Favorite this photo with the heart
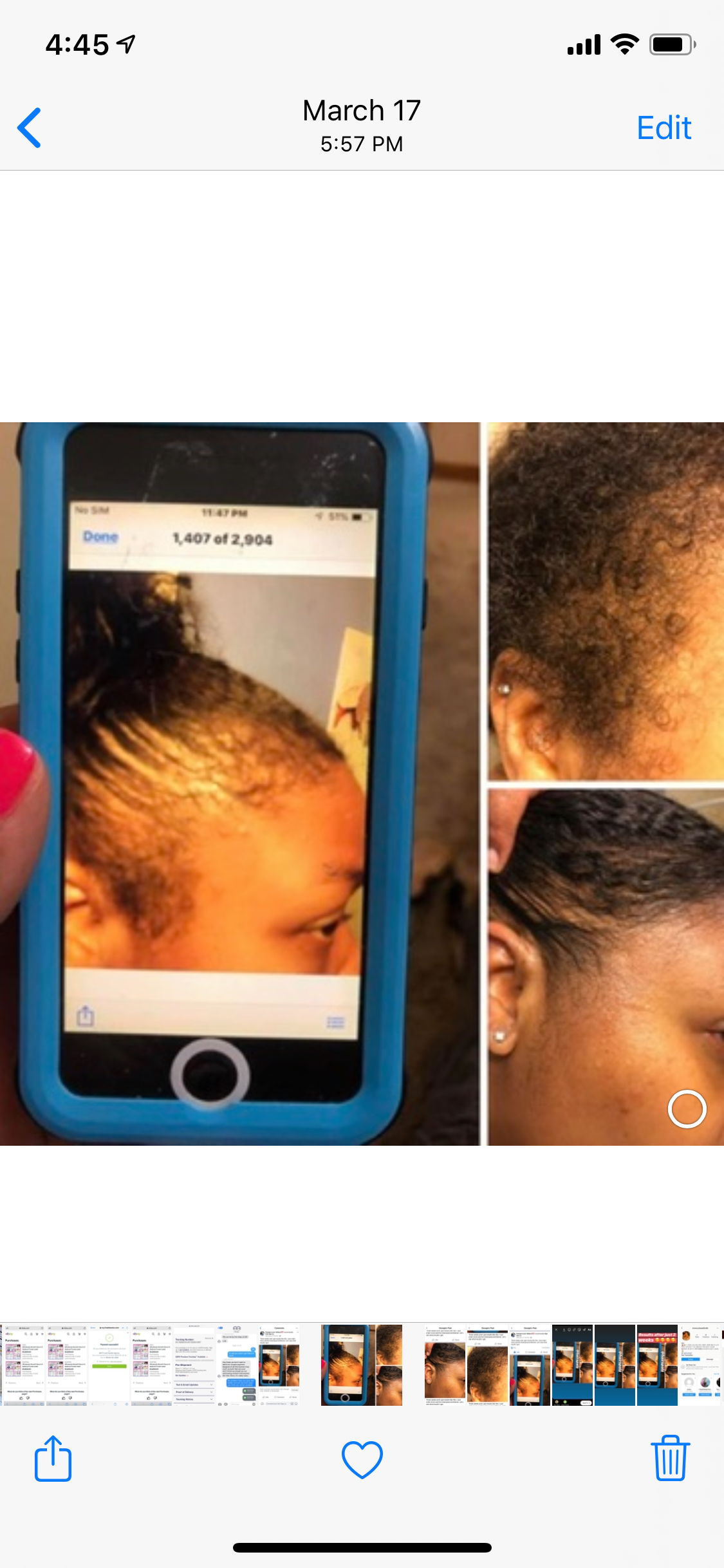The width and height of the screenshot is (724, 1568). [x=362, y=1459]
